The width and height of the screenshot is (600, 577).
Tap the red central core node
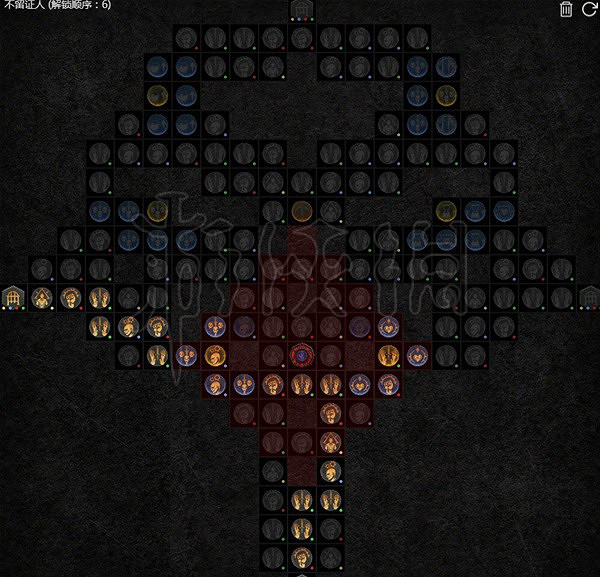coord(301,355)
